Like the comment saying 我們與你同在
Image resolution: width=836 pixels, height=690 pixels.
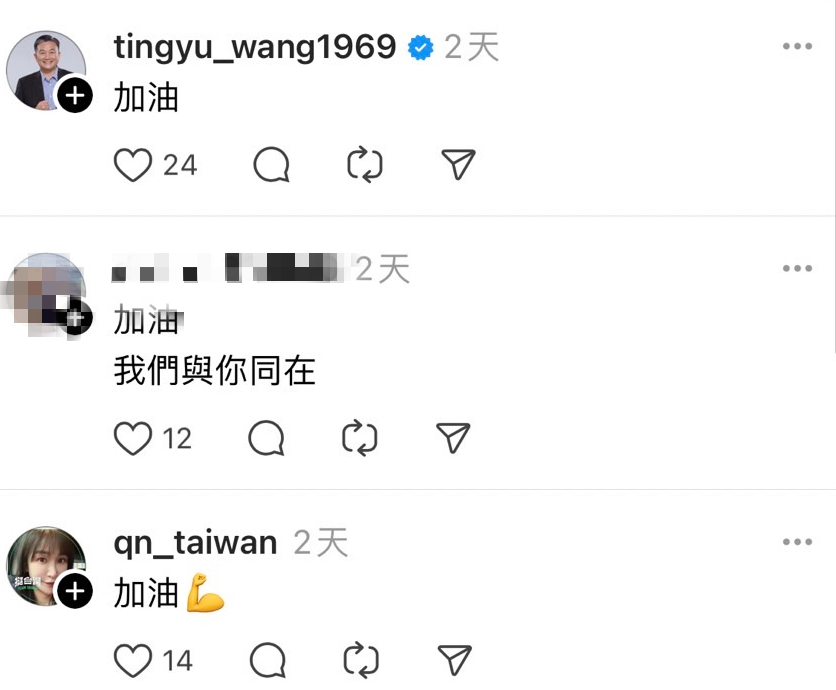tap(133, 438)
